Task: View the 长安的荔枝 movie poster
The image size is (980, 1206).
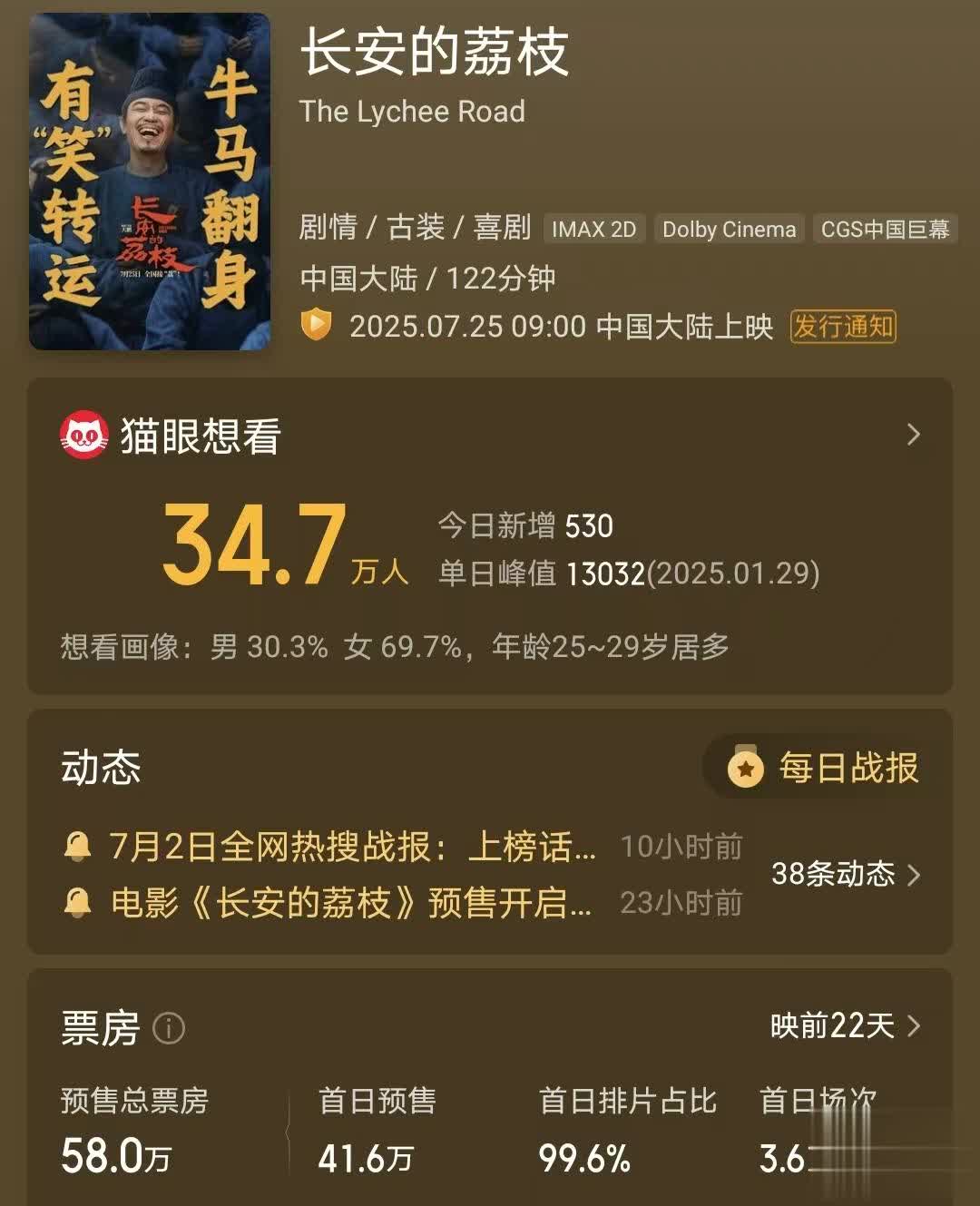Action: pos(150,181)
